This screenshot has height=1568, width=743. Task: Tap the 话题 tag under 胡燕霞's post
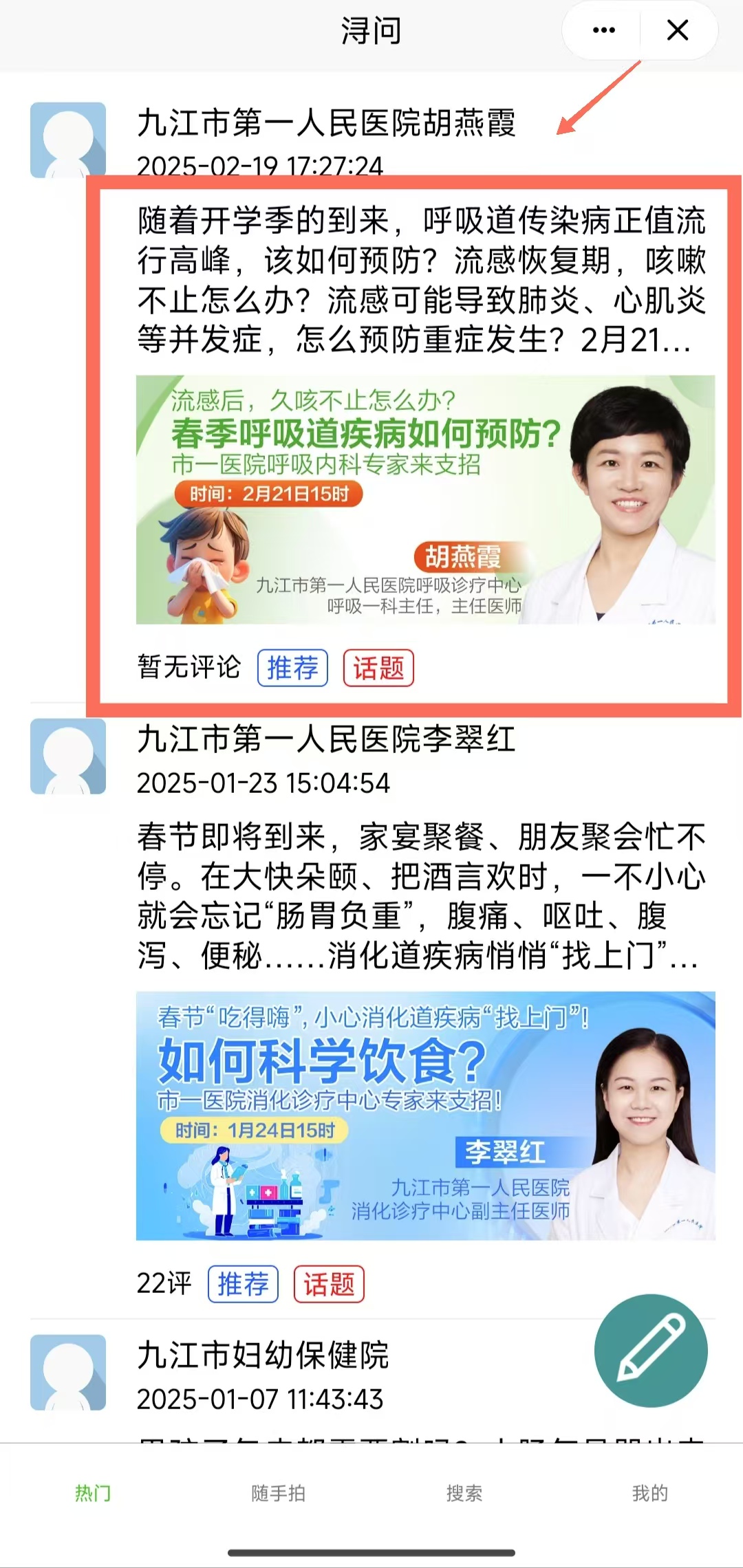click(x=378, y=668)
